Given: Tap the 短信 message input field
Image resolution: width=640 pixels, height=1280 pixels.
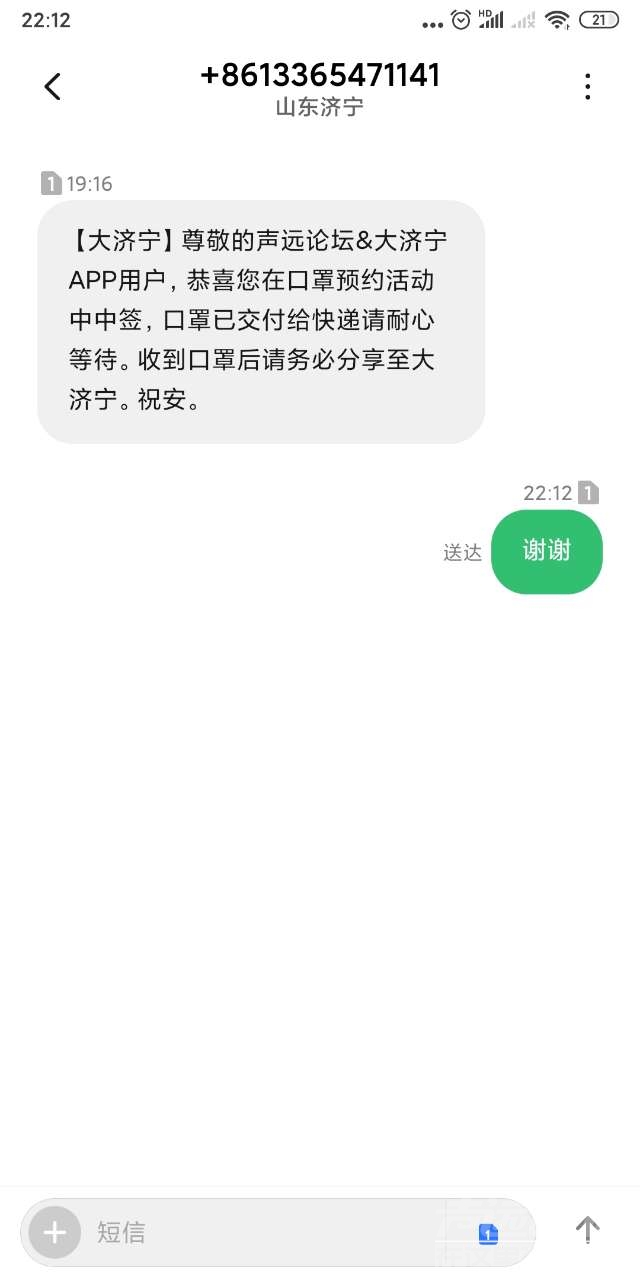Looking at the screenshot, I should click(270, 1232).
